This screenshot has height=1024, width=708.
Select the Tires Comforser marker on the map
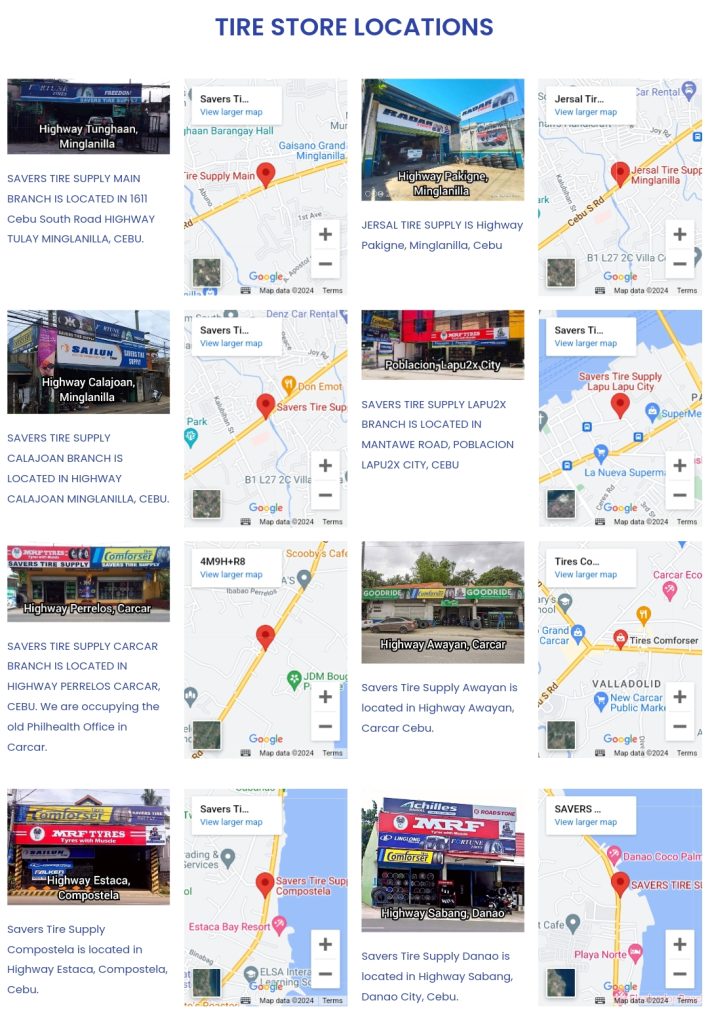pos(620,637)
